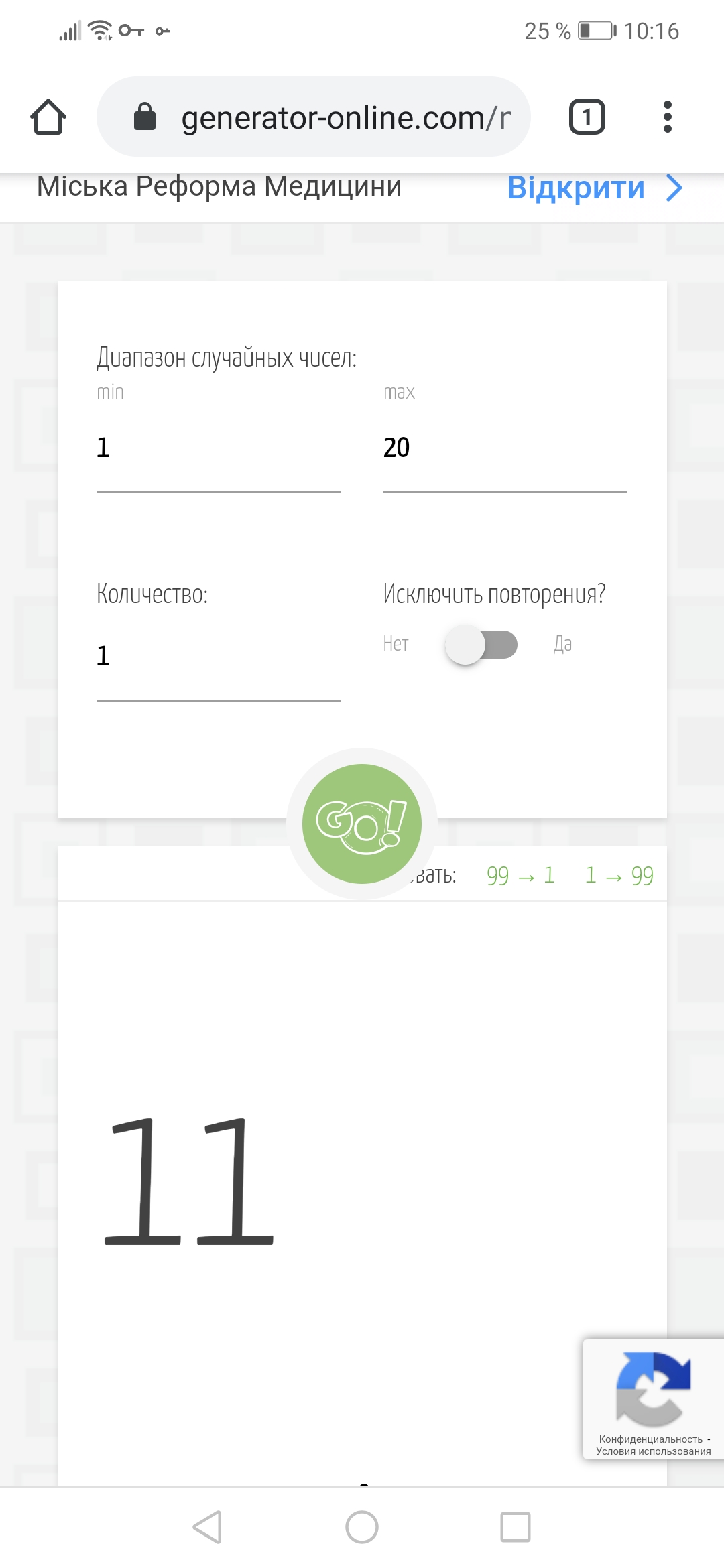Go back with the system back button
The width and height of the screenshot is (724, 1568).
tap(207, 1527)
